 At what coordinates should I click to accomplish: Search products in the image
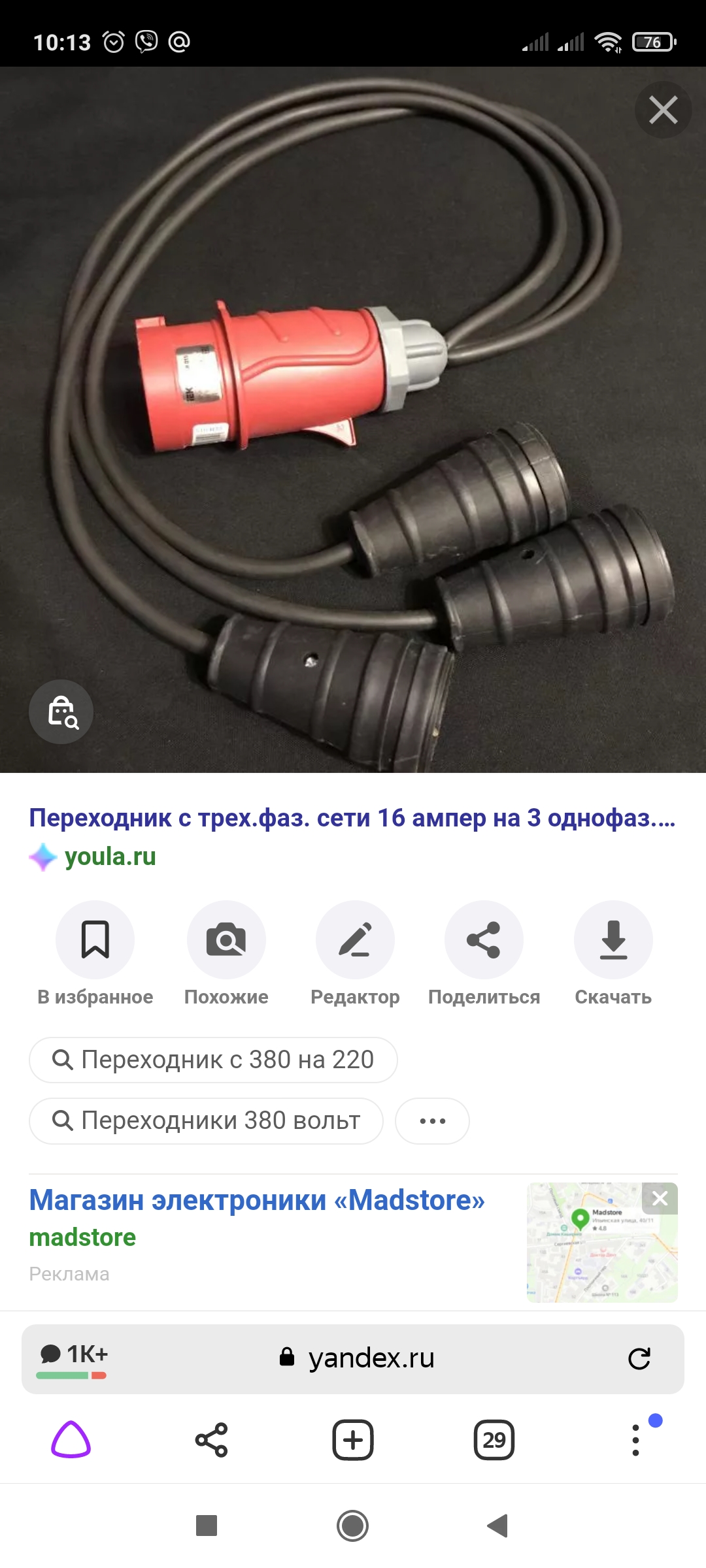[61, 711]
